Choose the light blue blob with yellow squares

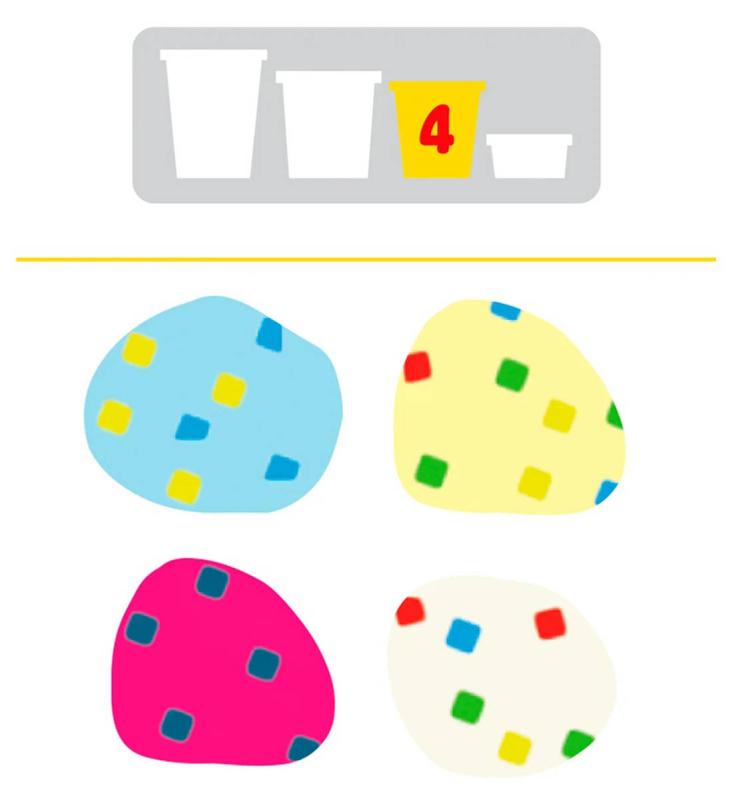click(212, 407)
